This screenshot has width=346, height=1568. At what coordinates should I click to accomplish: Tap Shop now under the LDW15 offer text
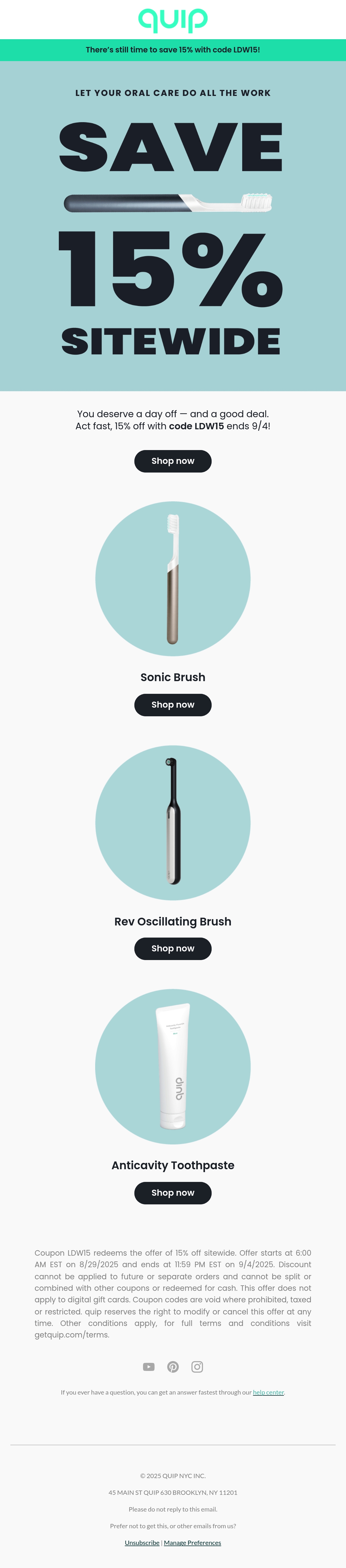[x=173, y=461]
